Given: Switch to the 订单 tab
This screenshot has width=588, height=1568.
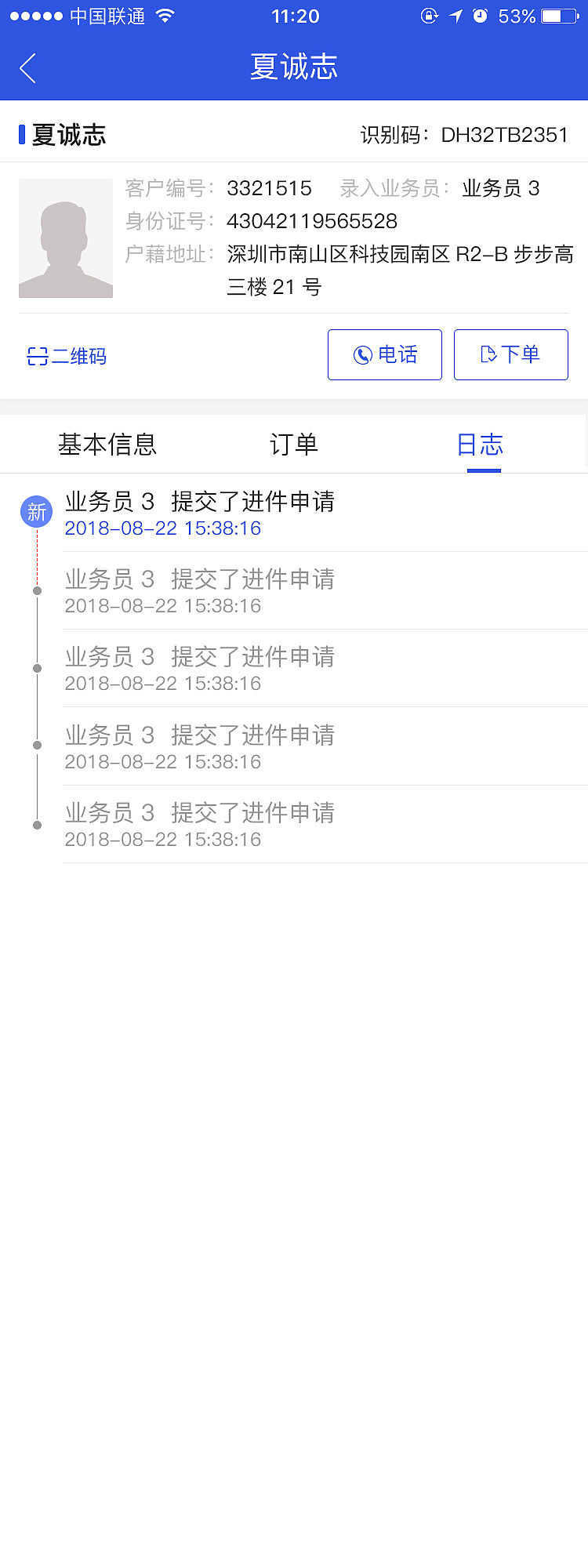Looking at the screenshot, I should [294, 444].
